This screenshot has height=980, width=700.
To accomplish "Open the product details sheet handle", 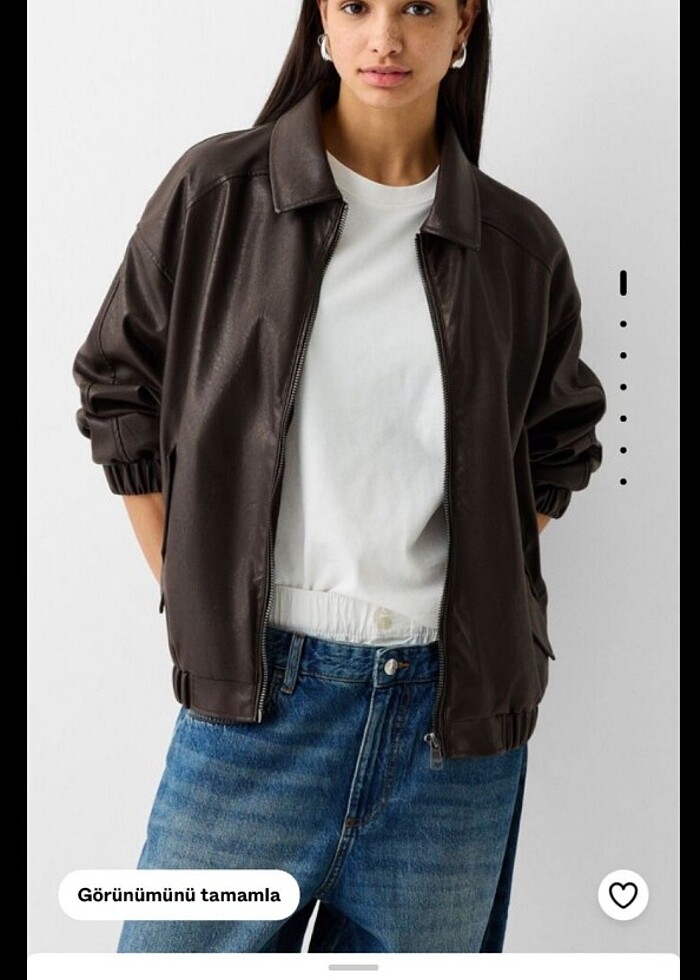I will point(353,967).
